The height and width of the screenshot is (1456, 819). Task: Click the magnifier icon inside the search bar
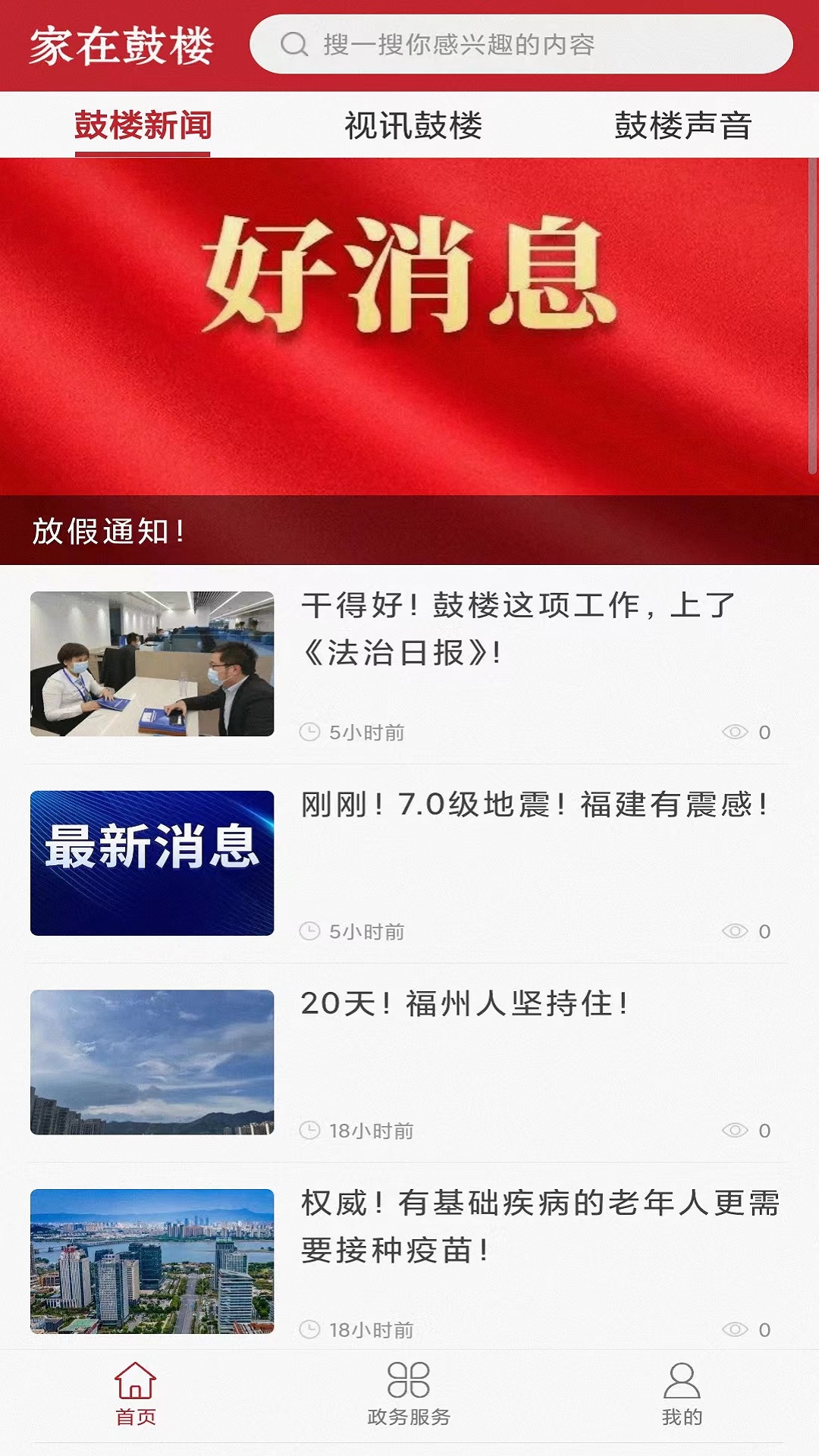point(294,45)
